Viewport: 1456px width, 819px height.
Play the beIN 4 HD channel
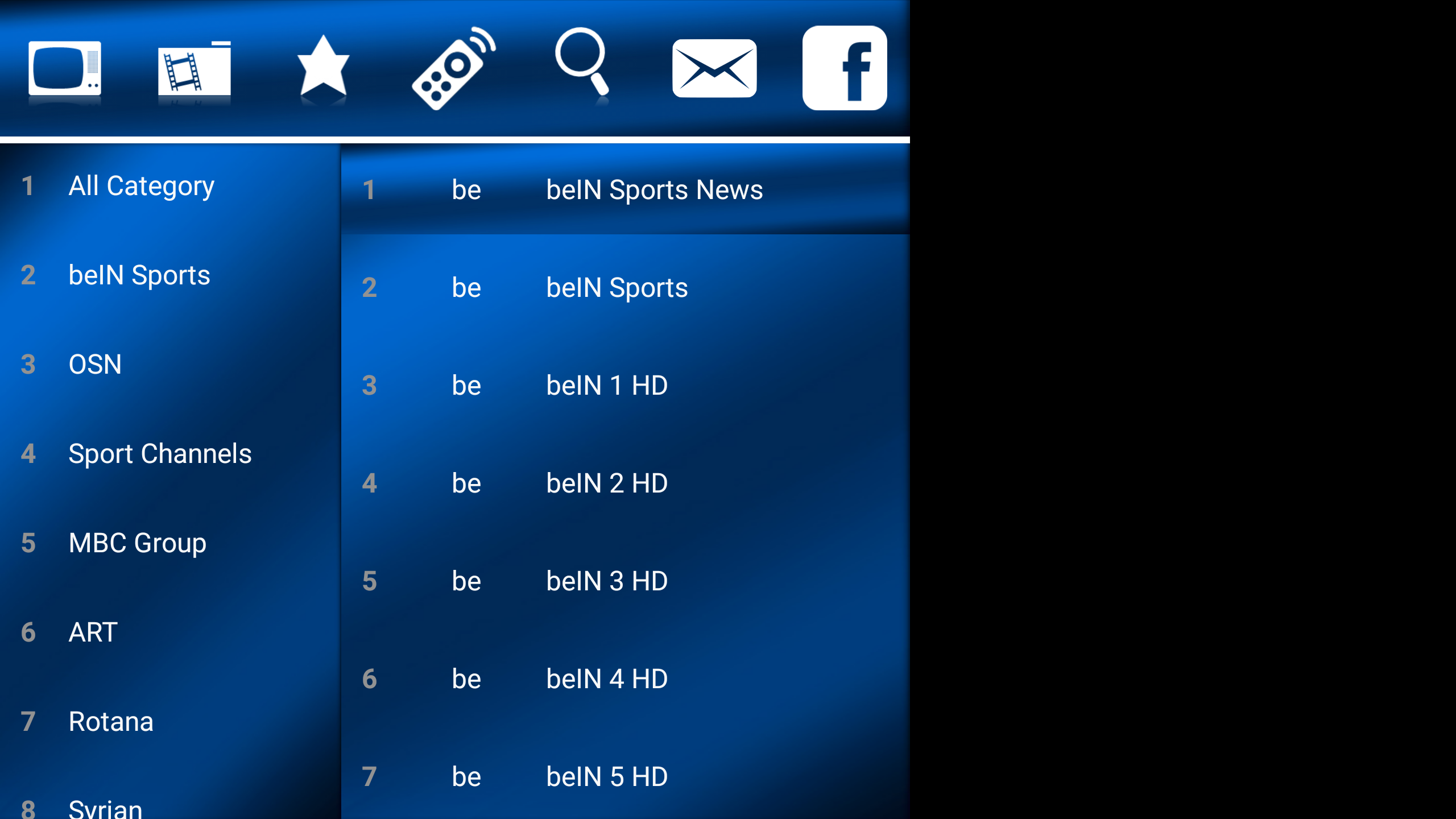tap(607, 679)
